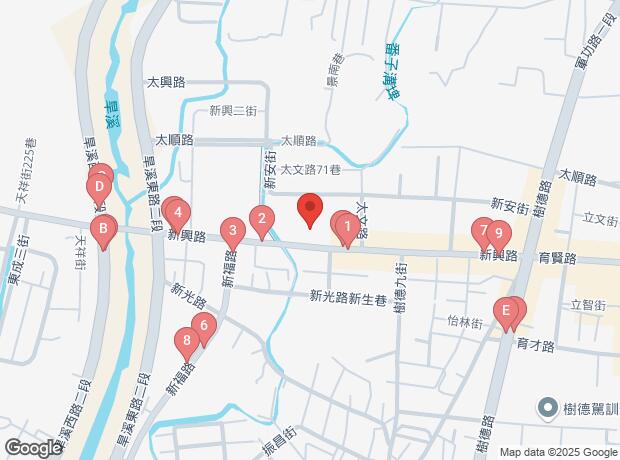Select map marker number 9
Viewport: 620px width, 460px height.
point(499,233)
